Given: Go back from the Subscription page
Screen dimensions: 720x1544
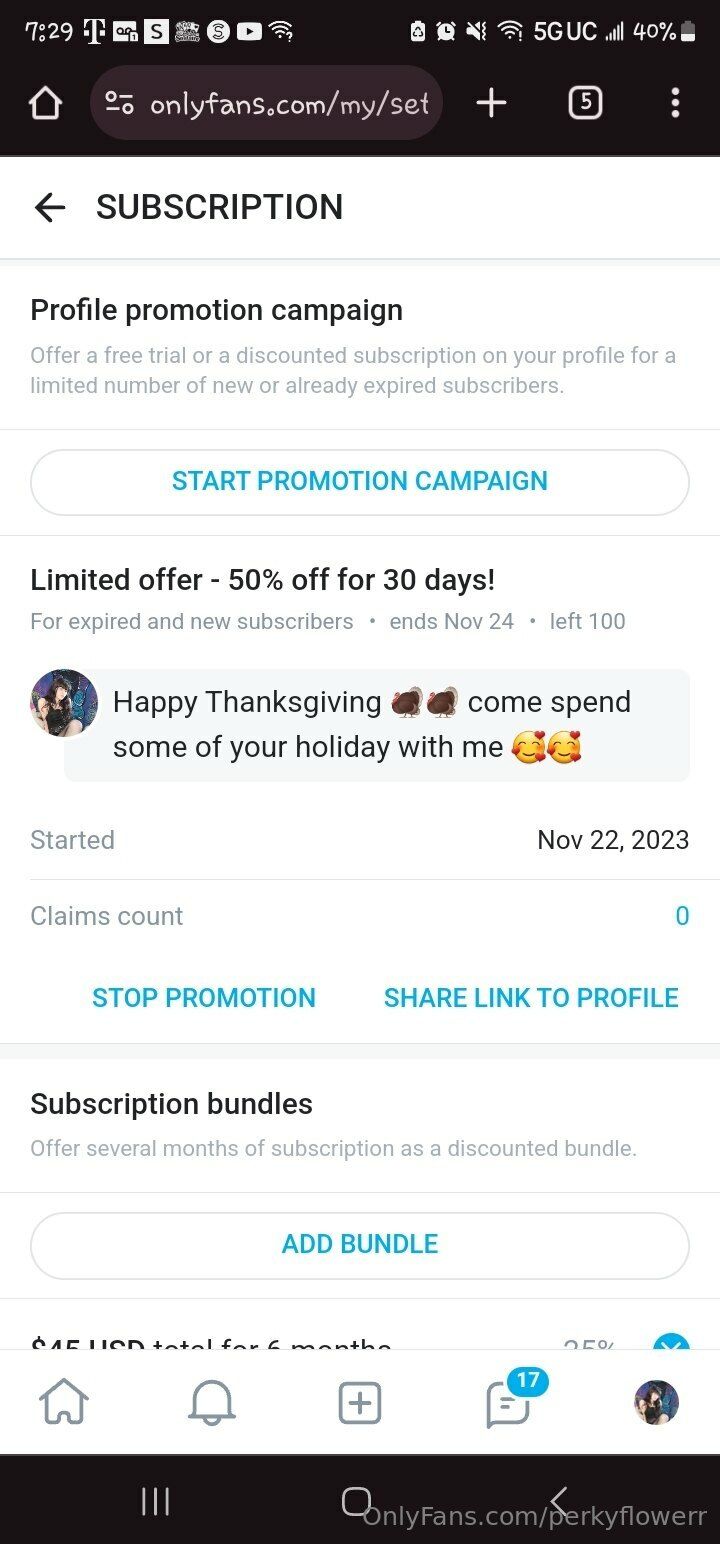Looking at the screenshot, I should pyautogui.click(x=49, y=207).
